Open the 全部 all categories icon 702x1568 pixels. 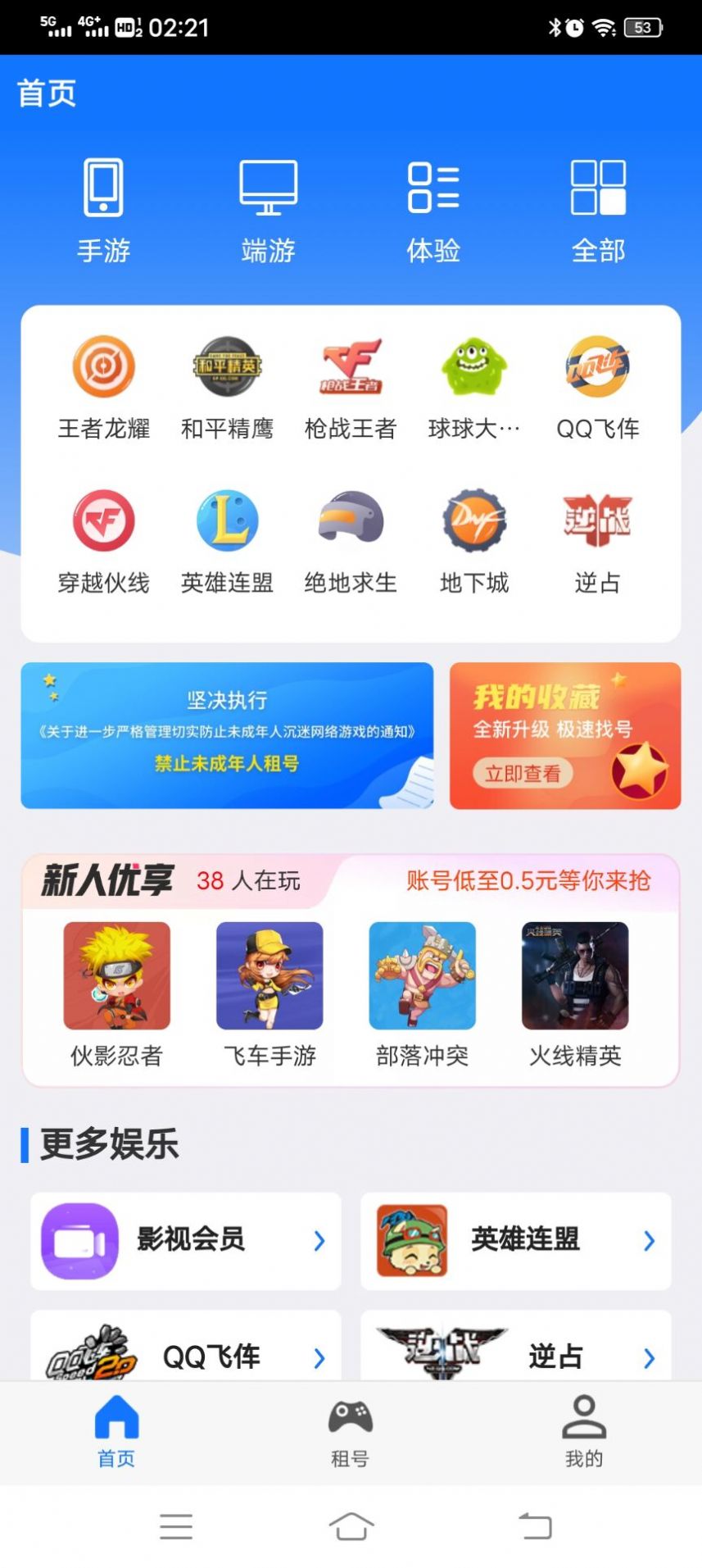599,205
